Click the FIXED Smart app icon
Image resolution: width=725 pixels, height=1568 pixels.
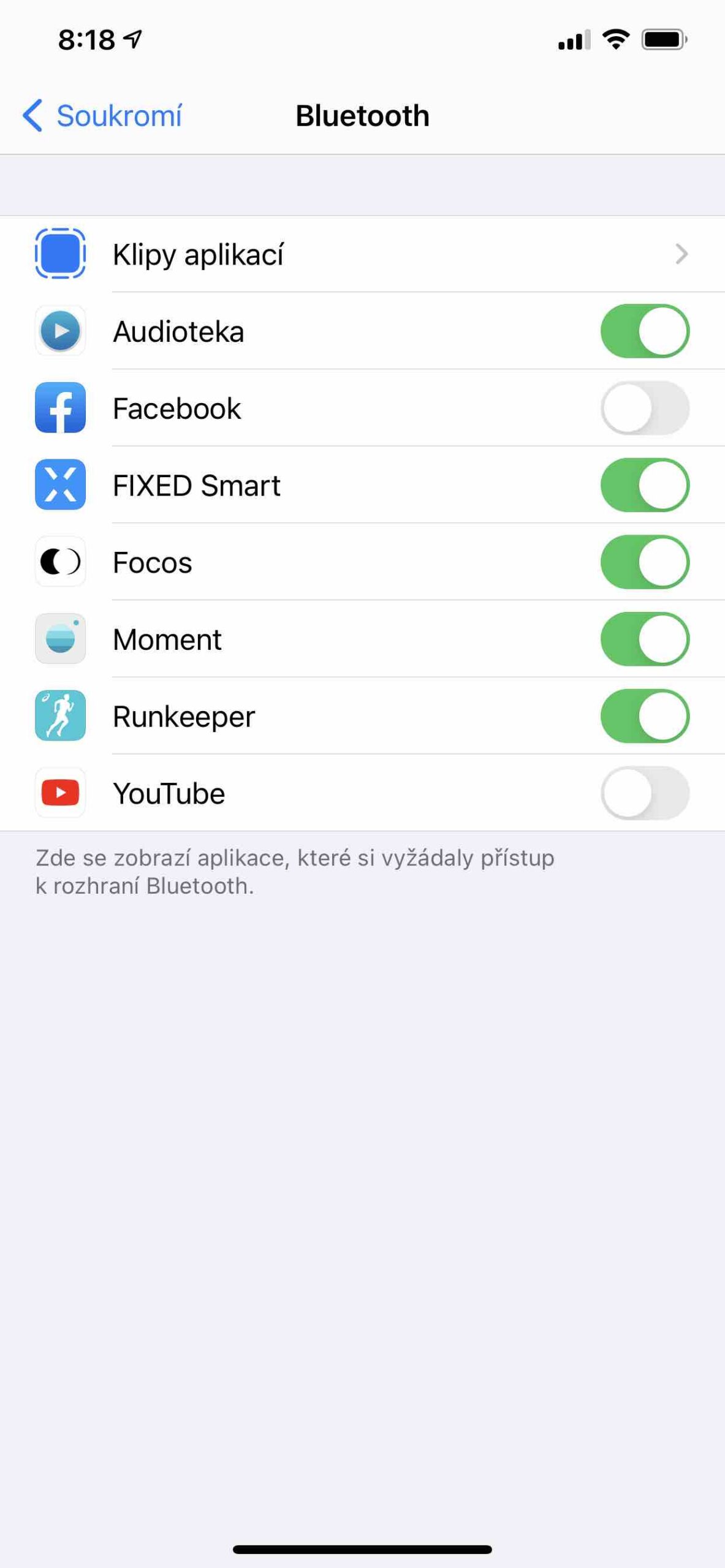pos(60,486)
